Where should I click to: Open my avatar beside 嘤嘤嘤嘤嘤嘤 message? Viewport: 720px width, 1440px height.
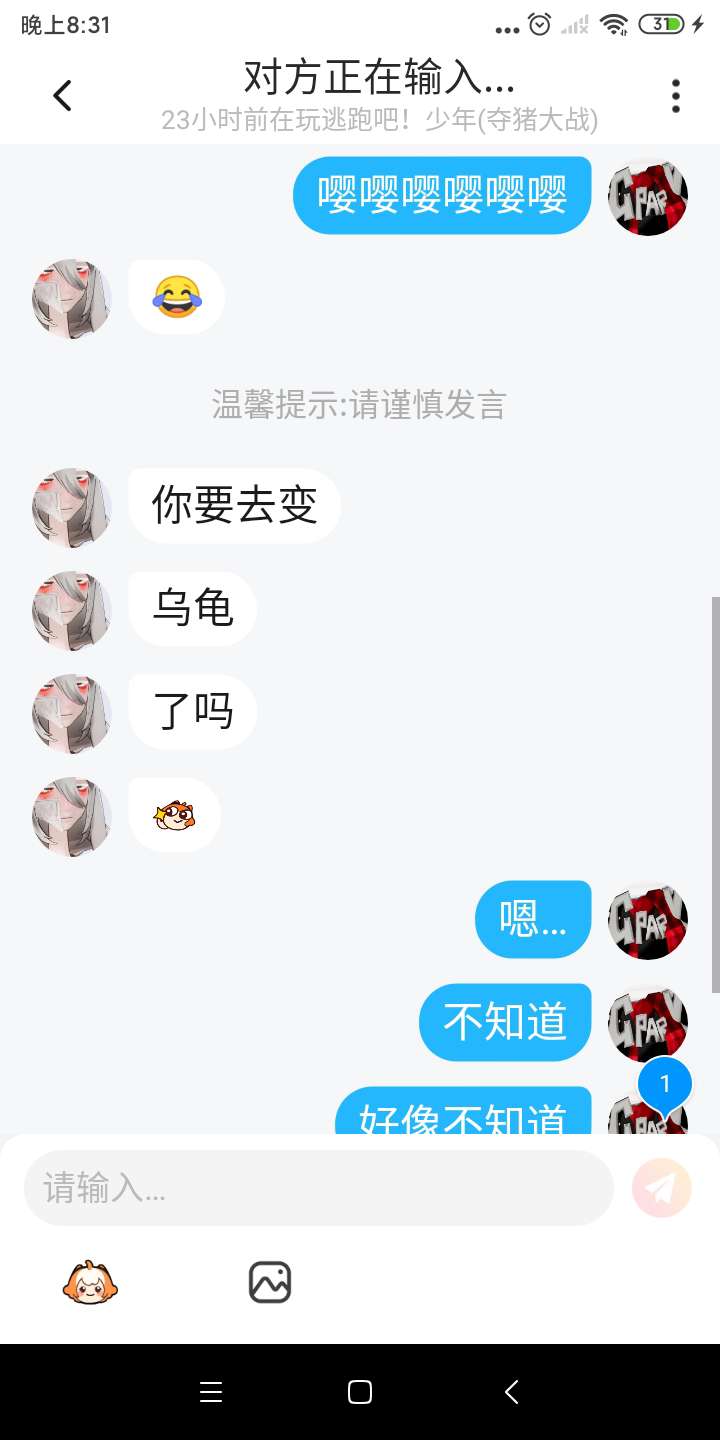(648, 196)
